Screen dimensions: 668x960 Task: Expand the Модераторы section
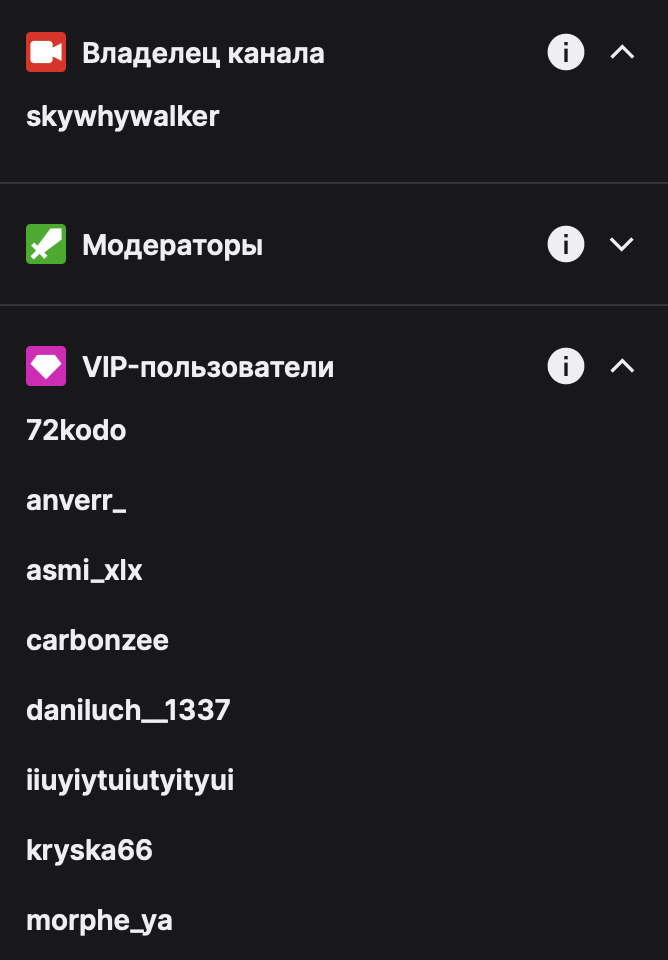point(622,244)
